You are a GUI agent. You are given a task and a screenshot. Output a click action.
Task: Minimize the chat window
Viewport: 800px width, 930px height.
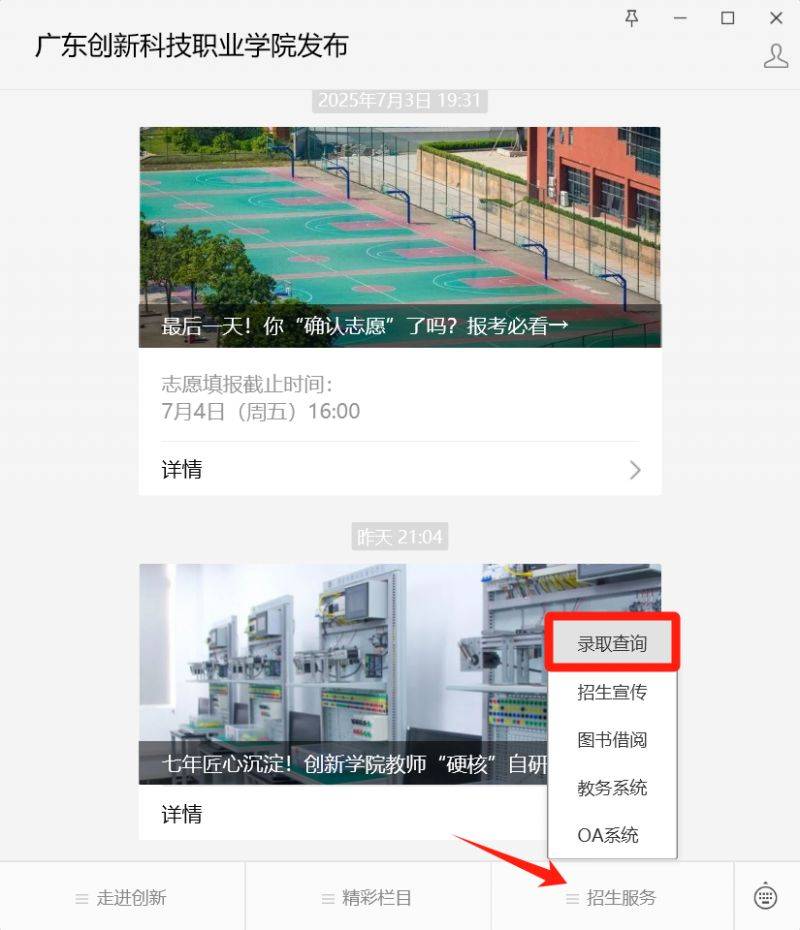click(x=680, y=18)
